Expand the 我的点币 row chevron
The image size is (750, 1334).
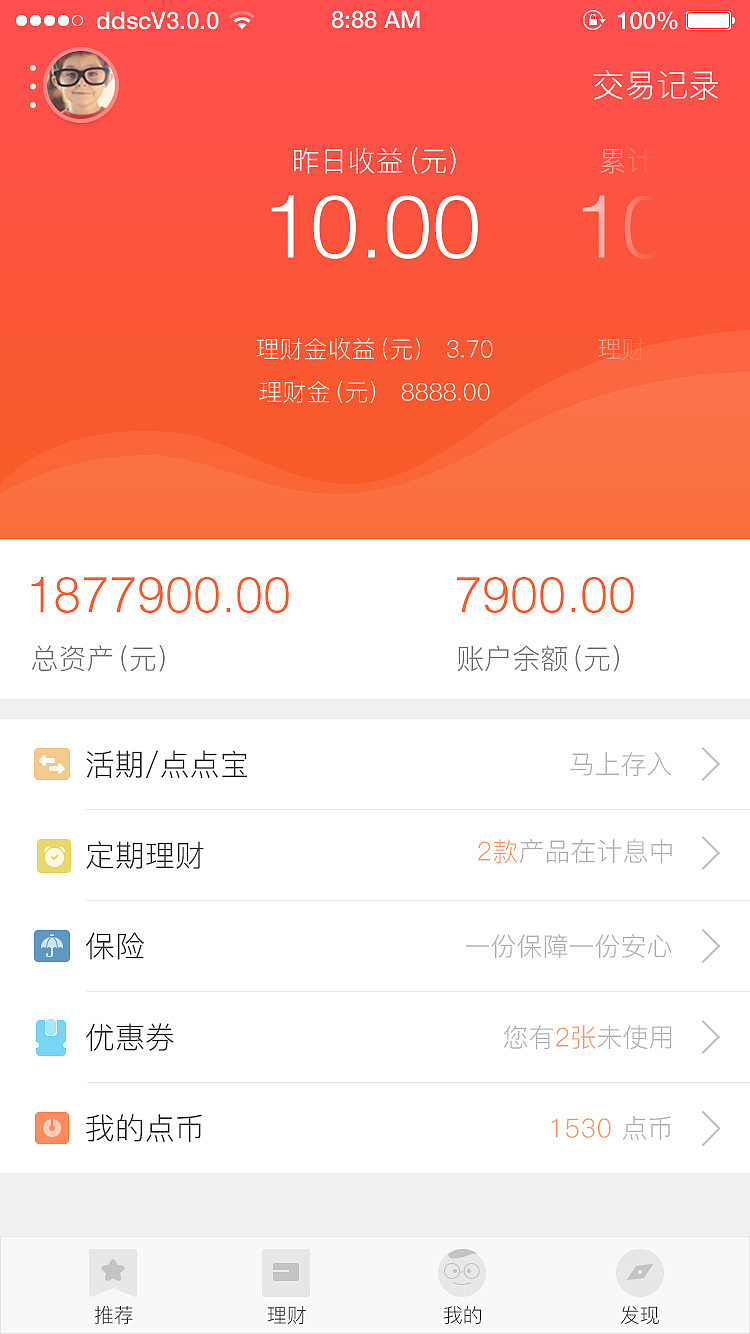point(711,1128)
